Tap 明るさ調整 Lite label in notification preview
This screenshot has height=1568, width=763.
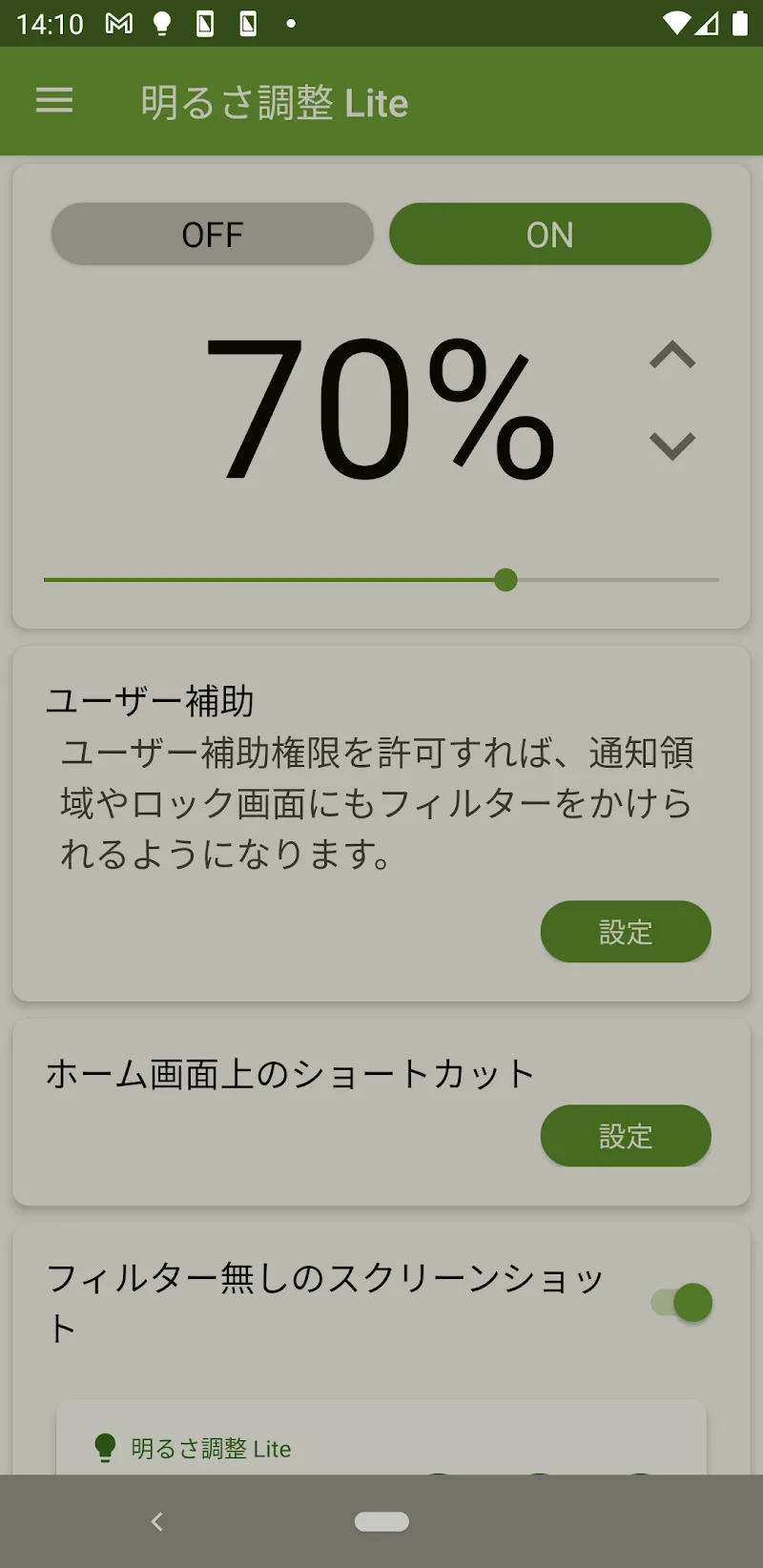point(212,1448)
